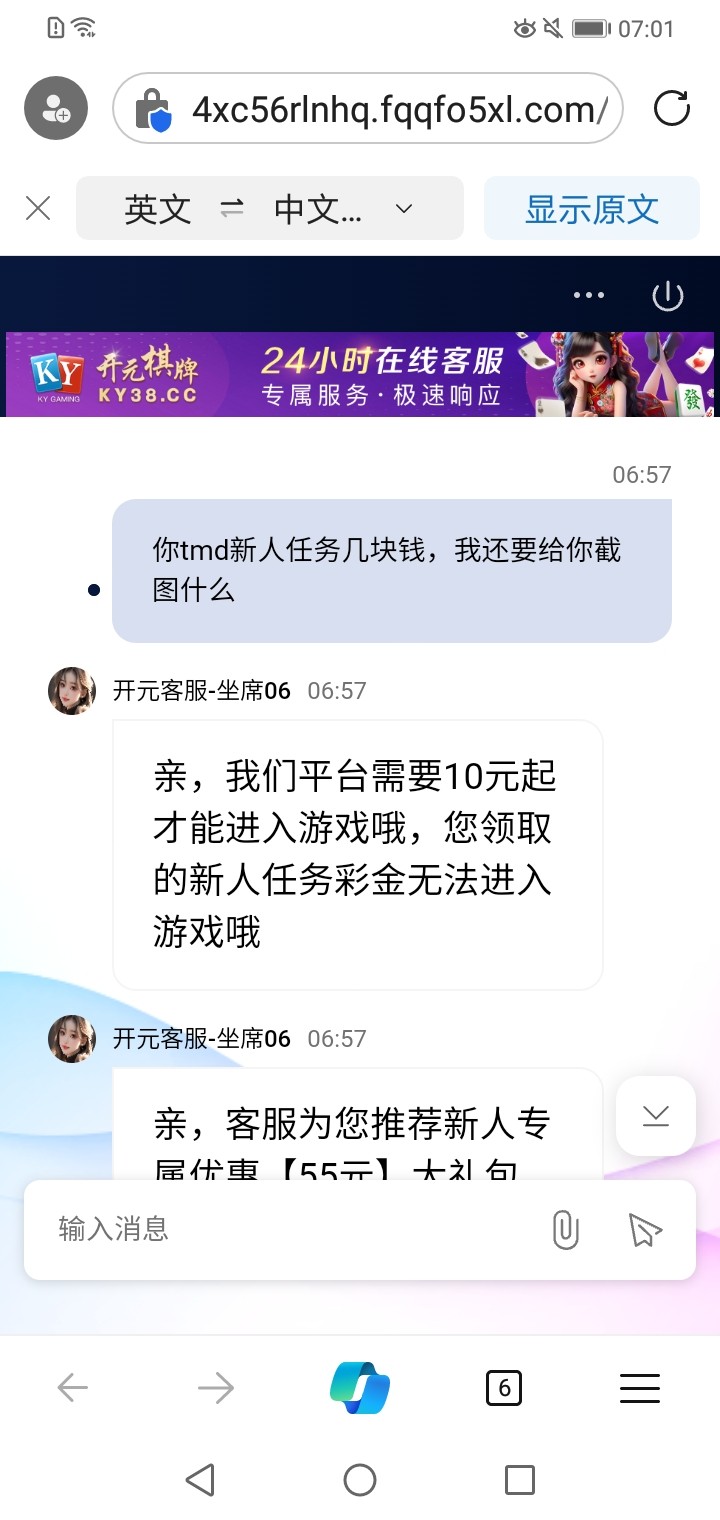Go forward in browser history

pos(216,1388)
